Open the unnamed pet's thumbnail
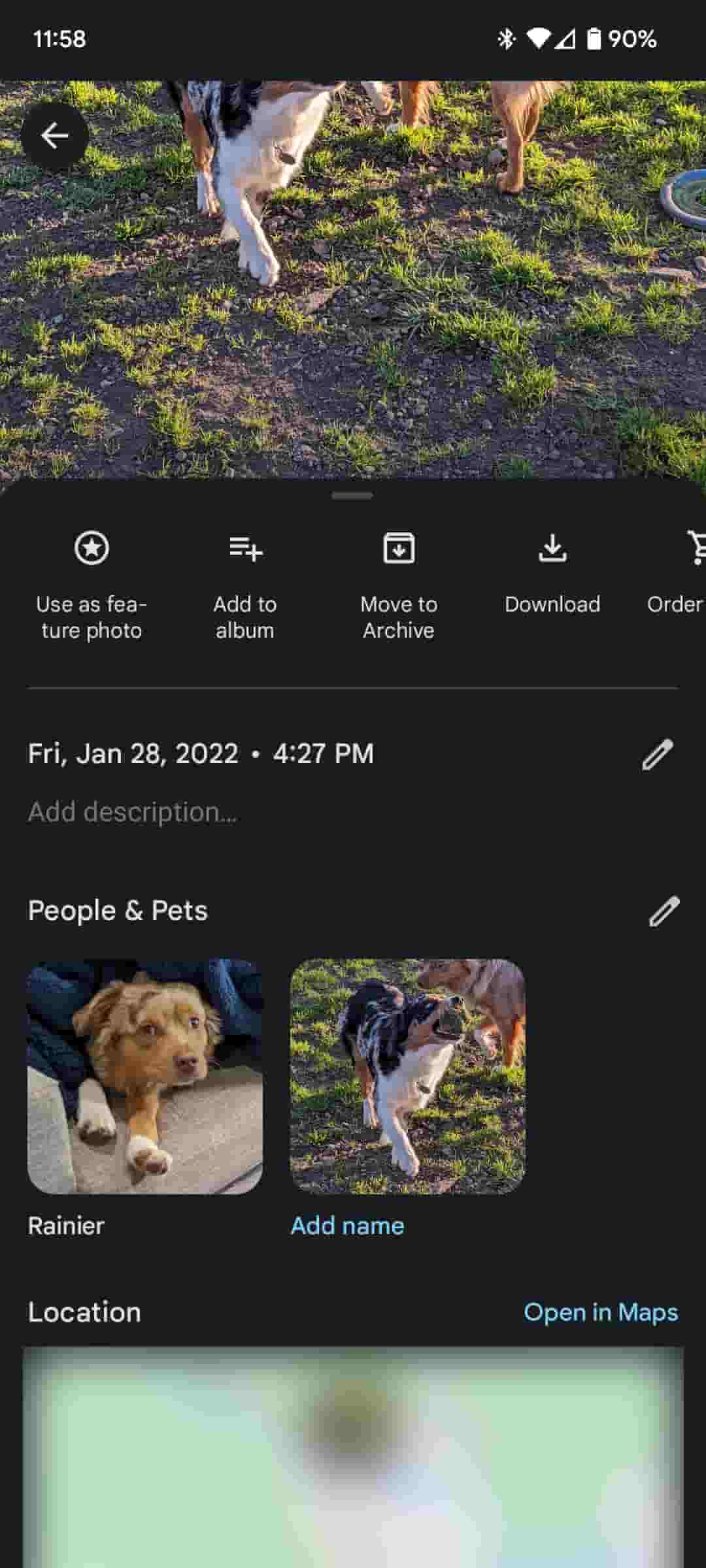706x1568 pixels. point(407,1076)
